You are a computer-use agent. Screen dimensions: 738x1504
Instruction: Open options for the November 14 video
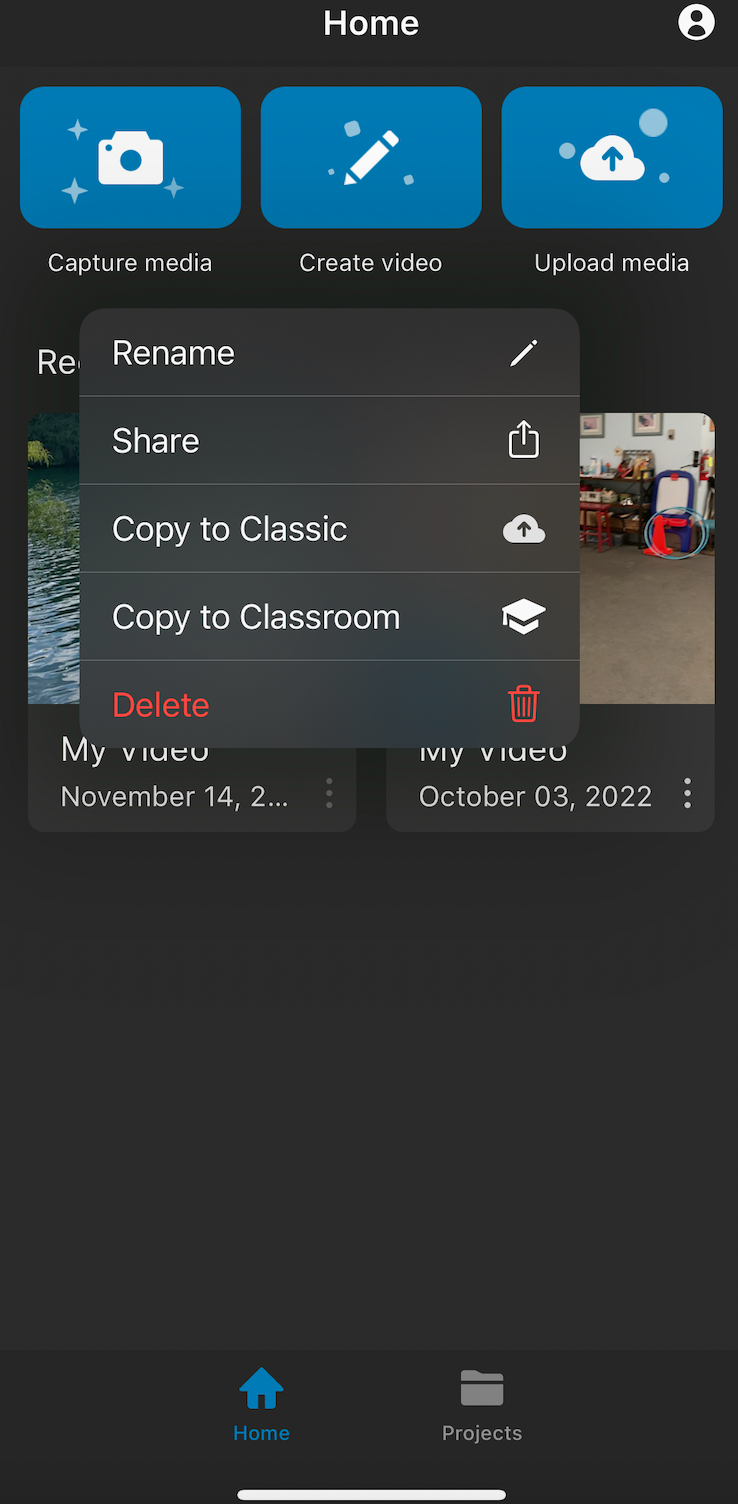click(329, 794)
